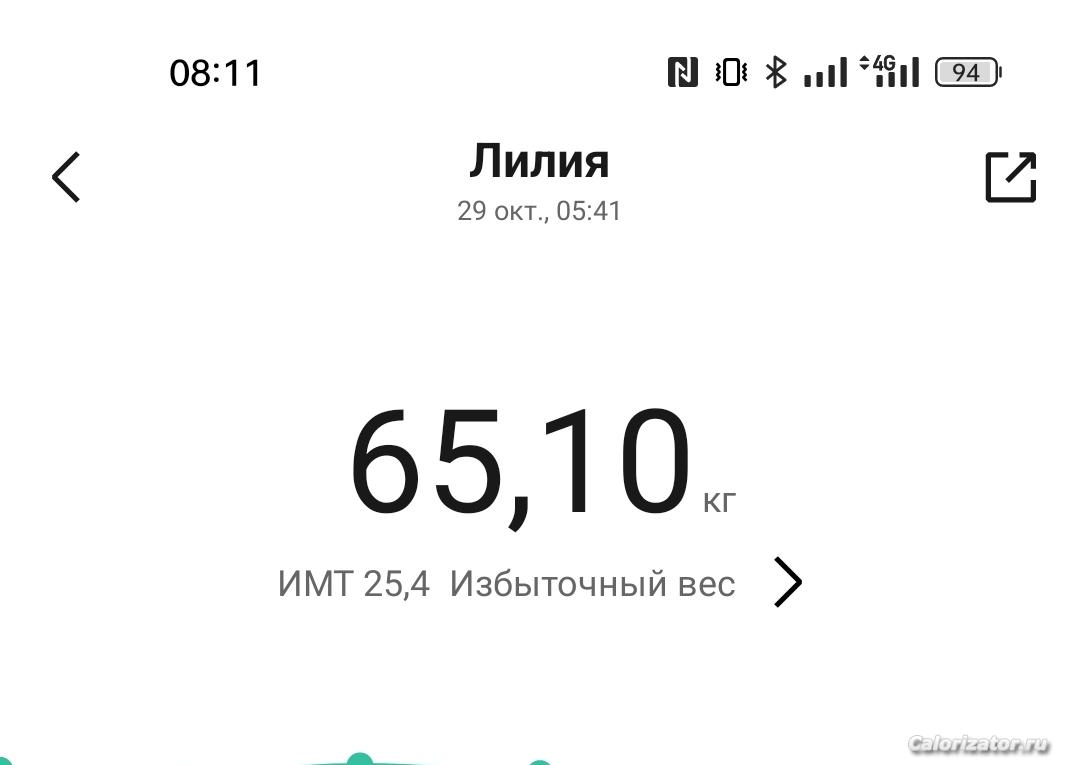Go back using the top-left arrow
Image resolution: width=1071 pixels, height=765 pixels.
66,178
